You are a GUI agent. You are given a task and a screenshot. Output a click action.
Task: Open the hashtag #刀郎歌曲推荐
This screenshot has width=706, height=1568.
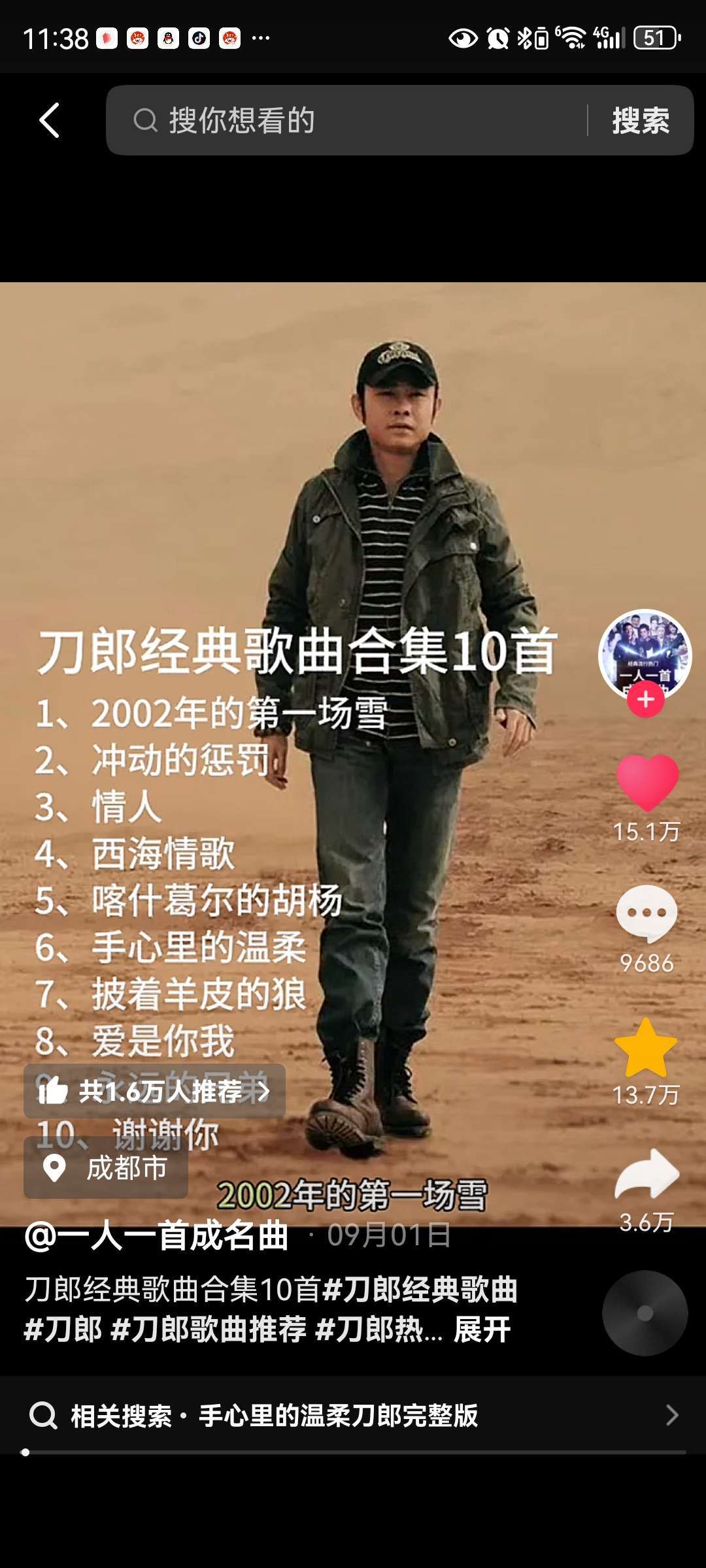209,1330
